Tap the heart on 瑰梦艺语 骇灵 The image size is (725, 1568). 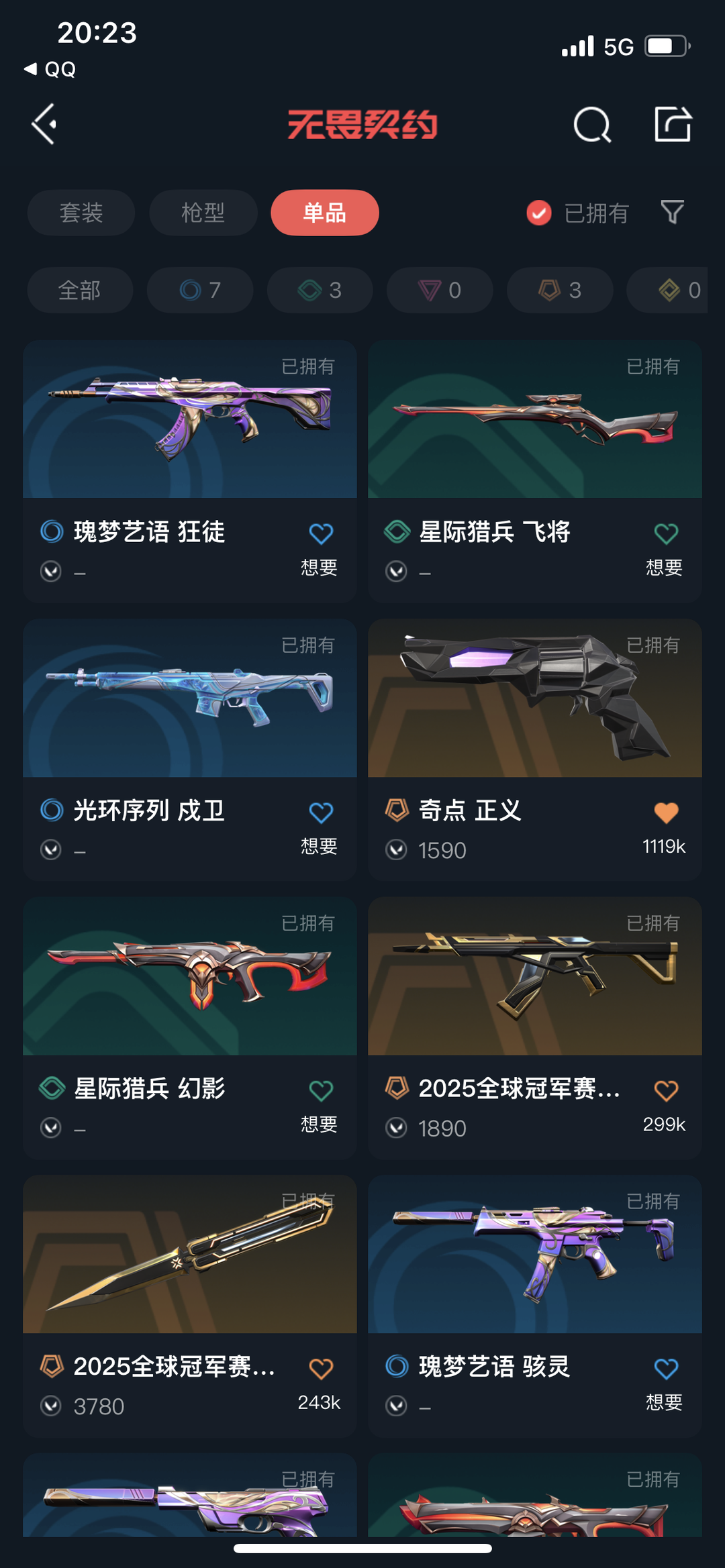(666, 1368)
